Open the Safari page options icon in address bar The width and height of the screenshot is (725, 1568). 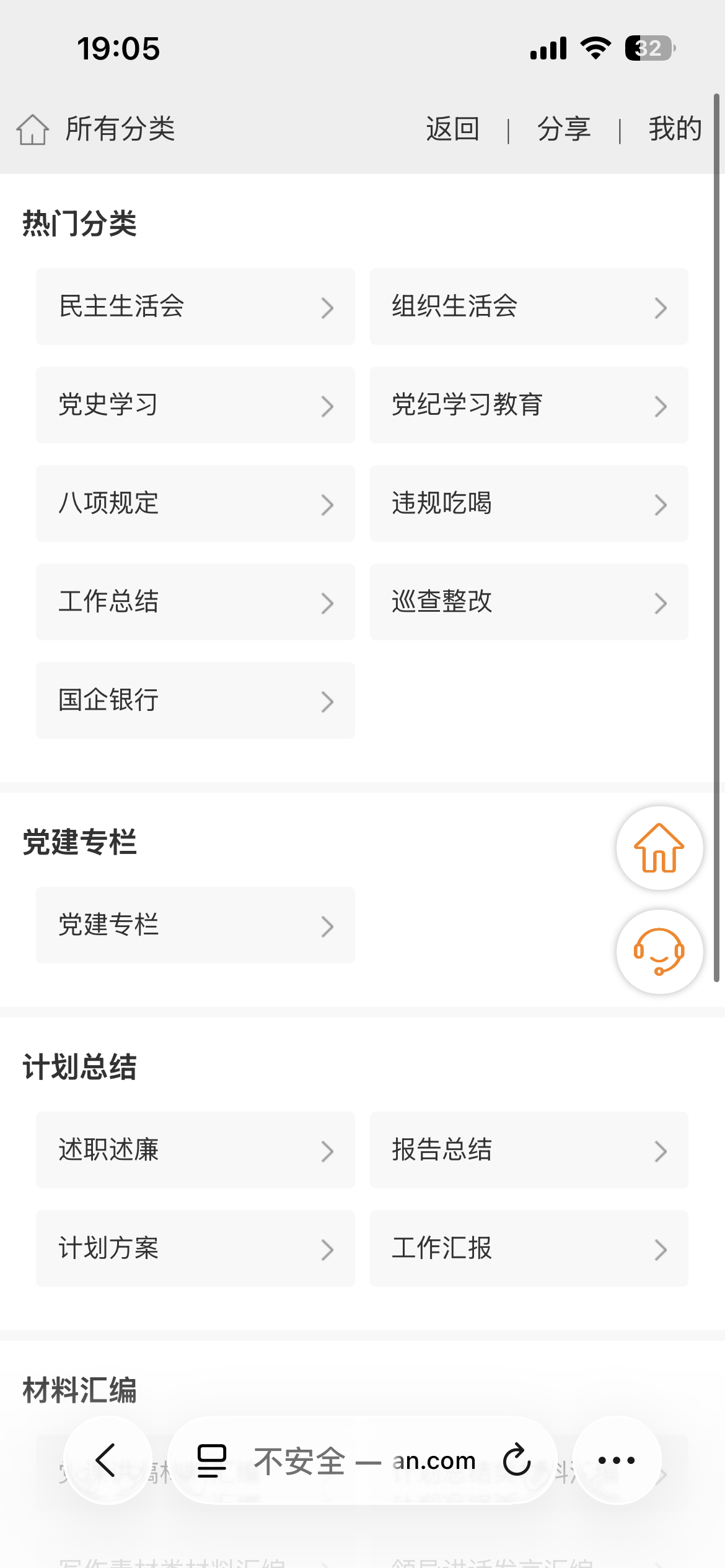(x=211, y=1460)
